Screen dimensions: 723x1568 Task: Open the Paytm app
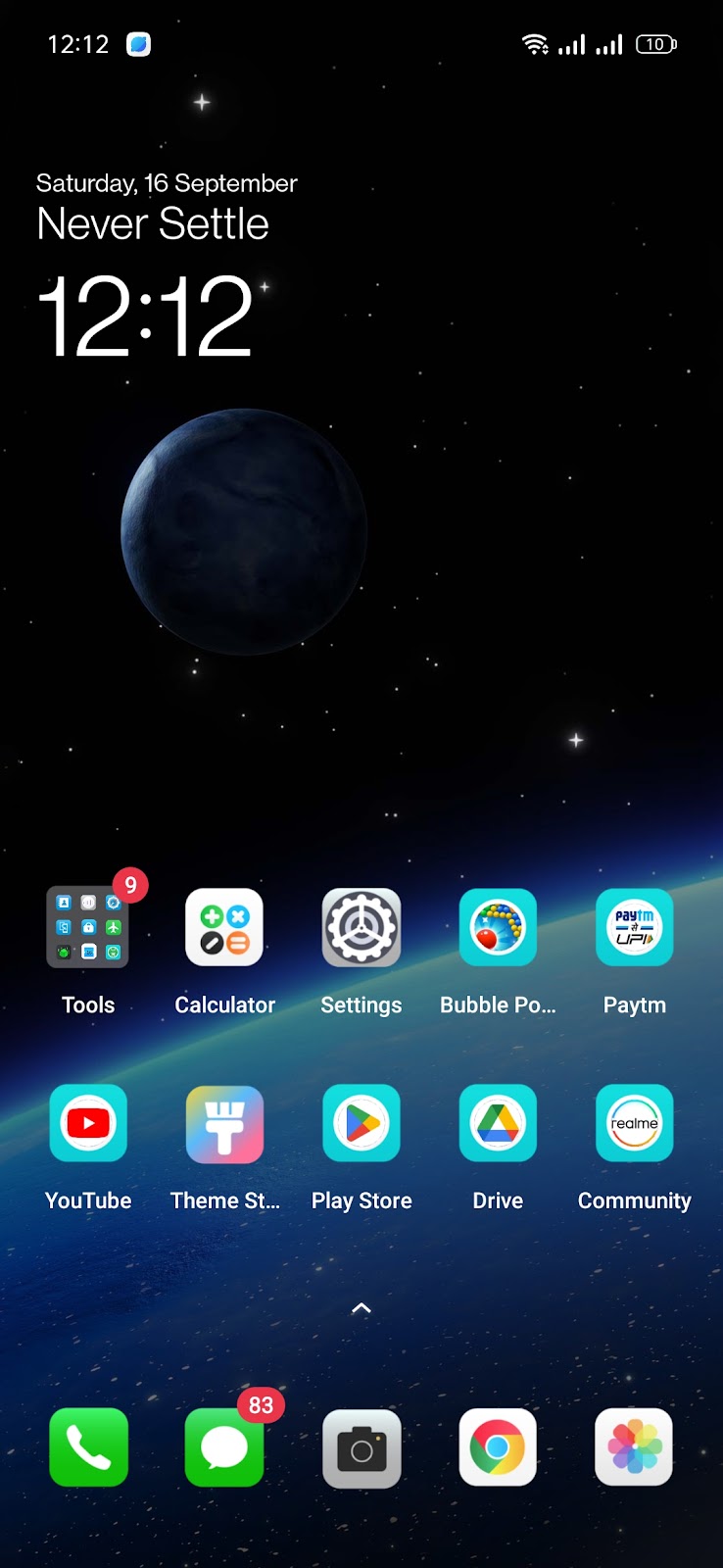click(x=634, y=928)
